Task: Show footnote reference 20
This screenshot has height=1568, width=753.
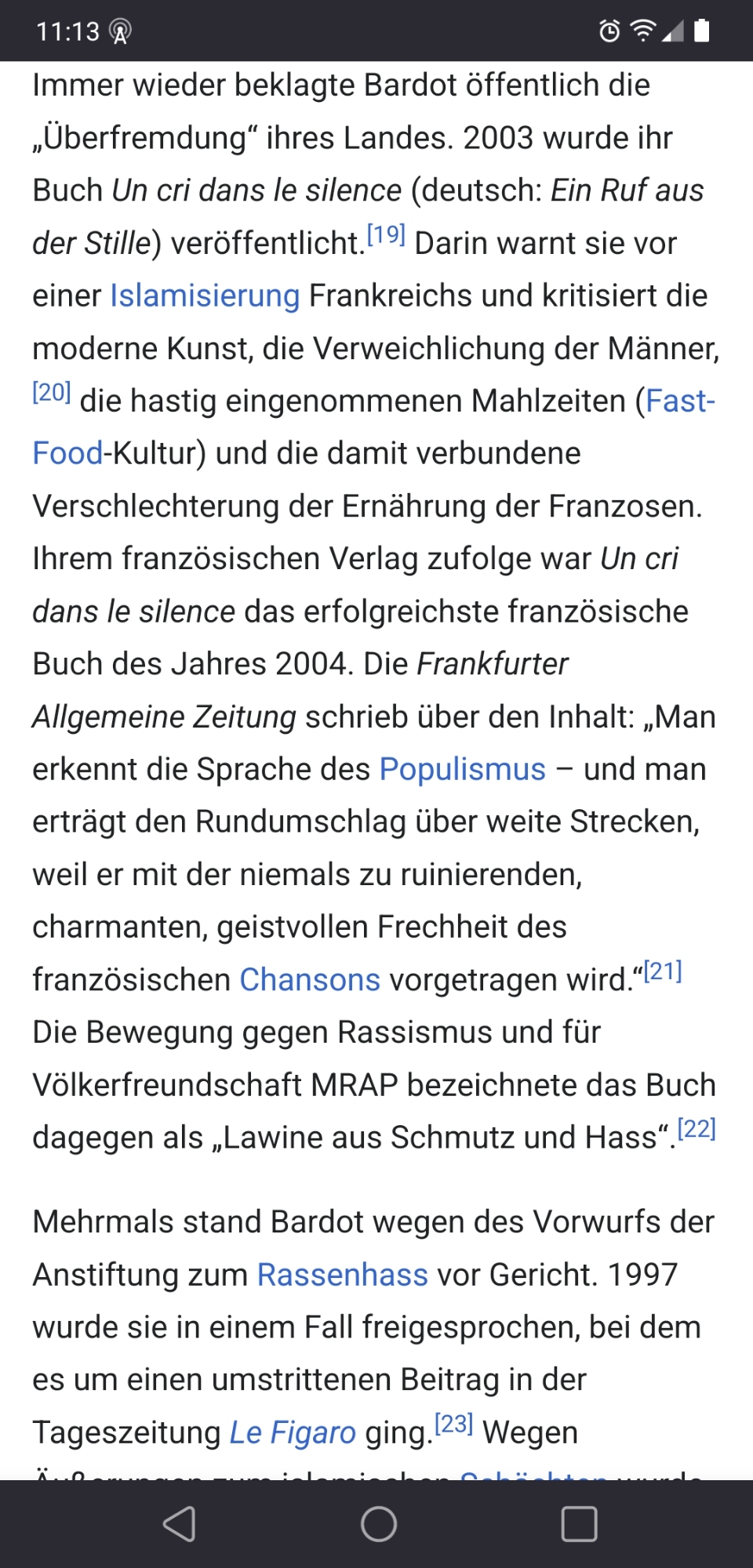Action: point(52,392)
